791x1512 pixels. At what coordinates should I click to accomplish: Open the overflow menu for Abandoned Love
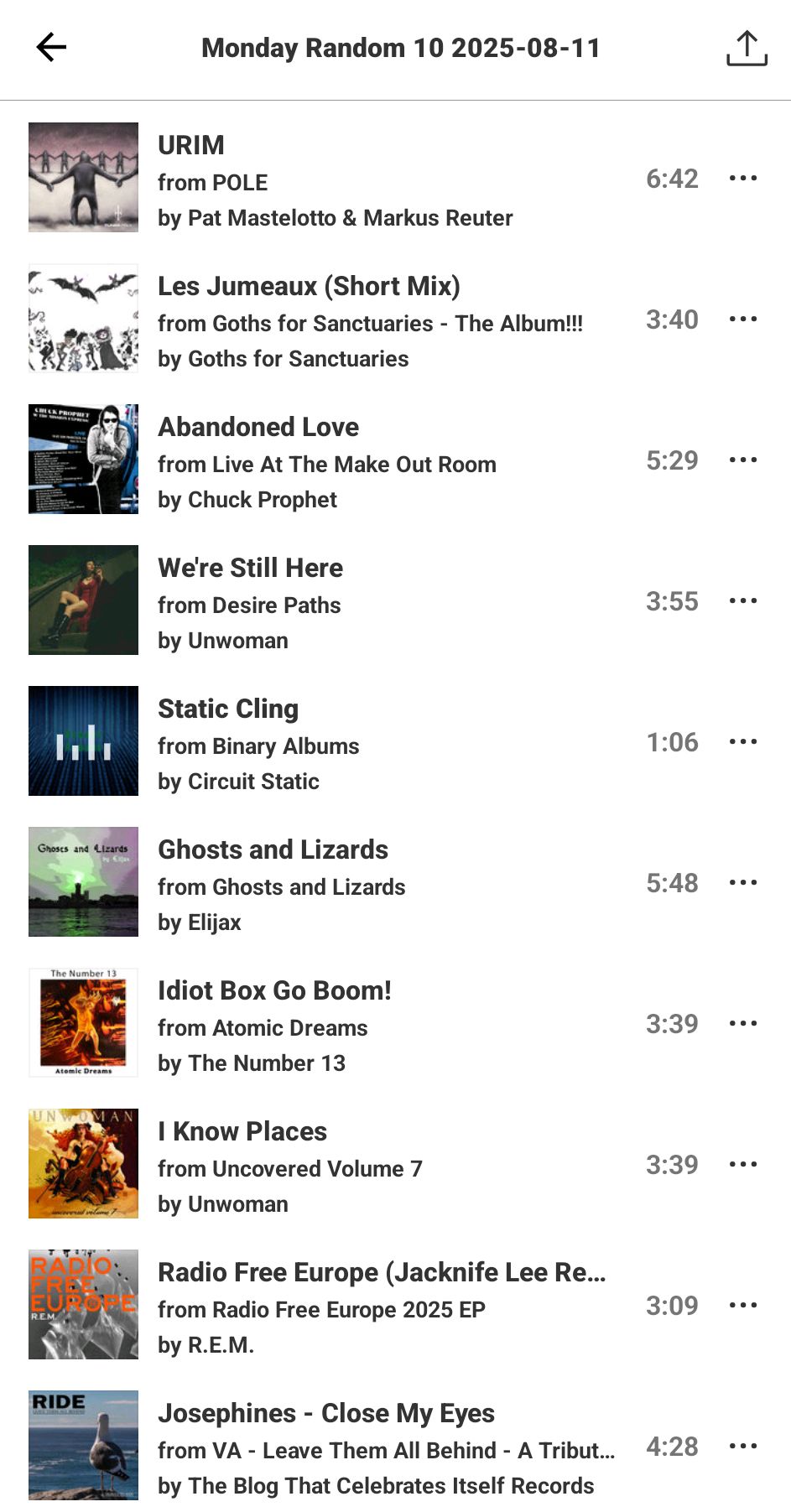[743, 460]
